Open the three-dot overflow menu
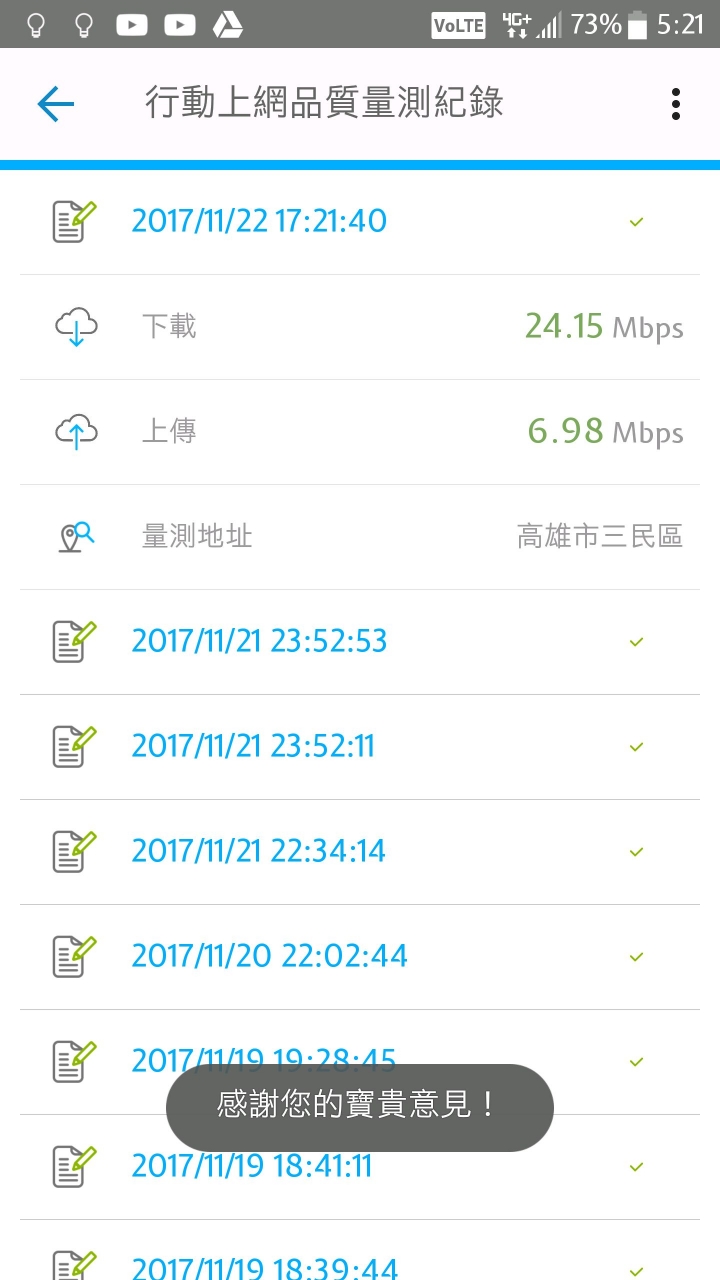 (676, 104)
